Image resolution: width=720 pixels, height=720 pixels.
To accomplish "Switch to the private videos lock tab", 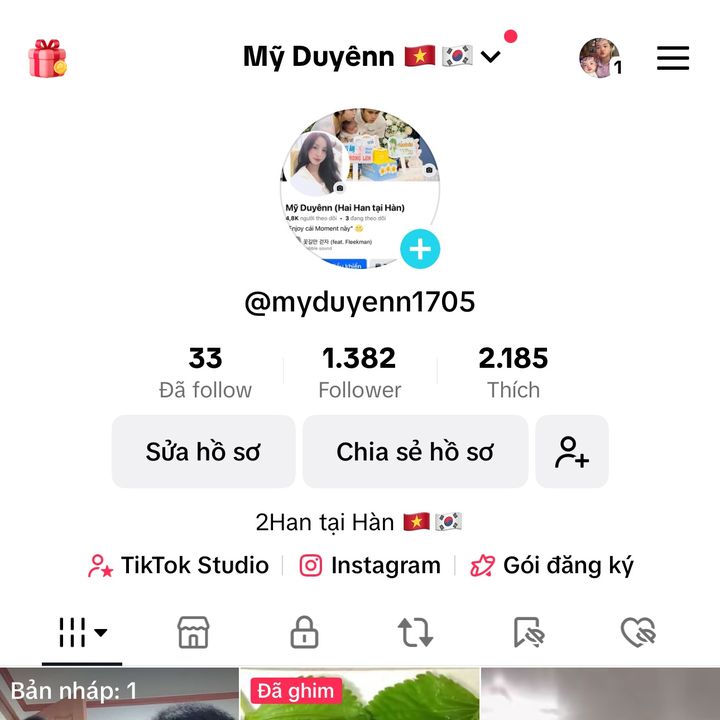I will tap(304, 632).
